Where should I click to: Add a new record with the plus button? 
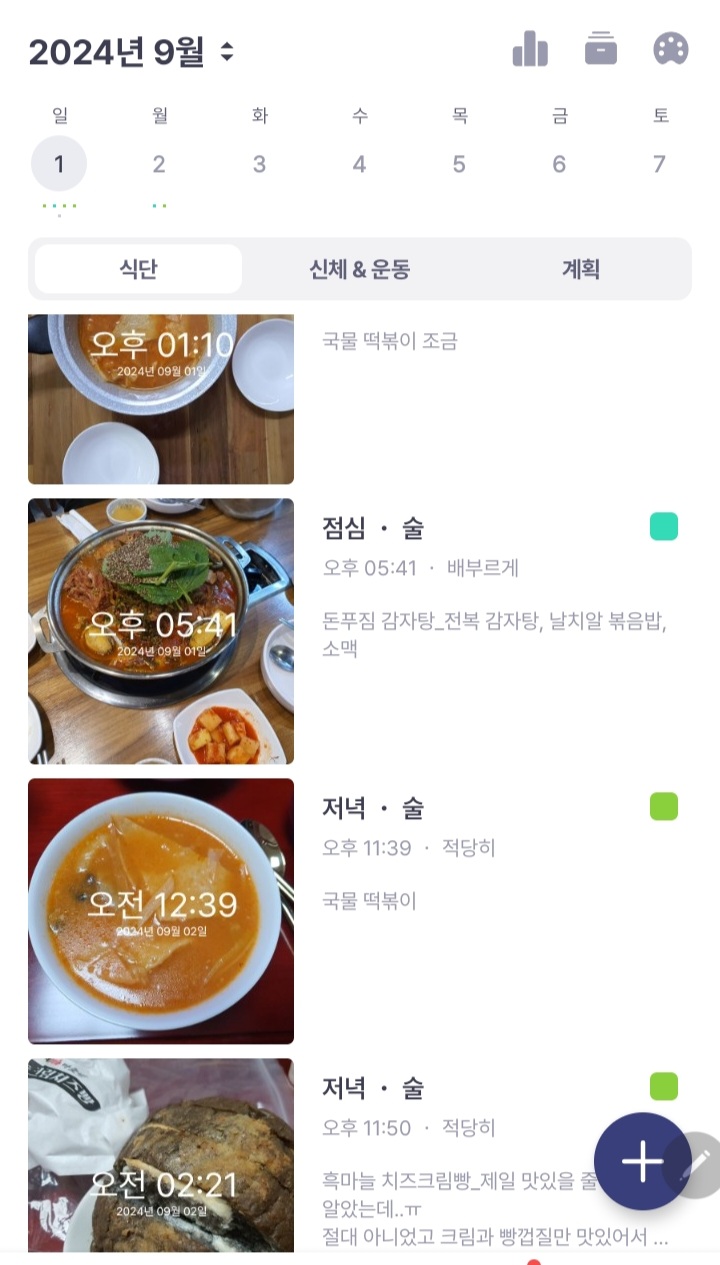641,1161
